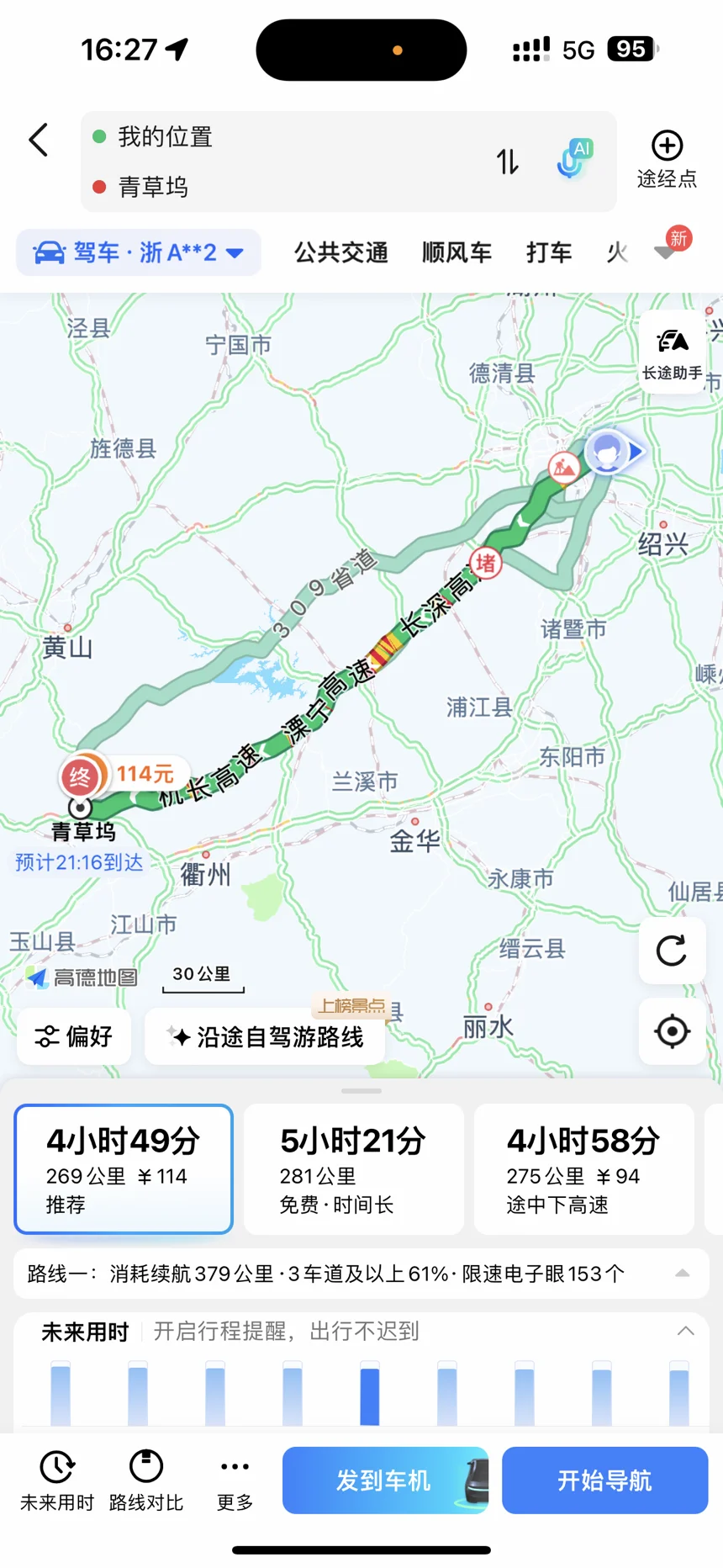
Task: Open 偏好 route preferences
Action: (74, 1036)
